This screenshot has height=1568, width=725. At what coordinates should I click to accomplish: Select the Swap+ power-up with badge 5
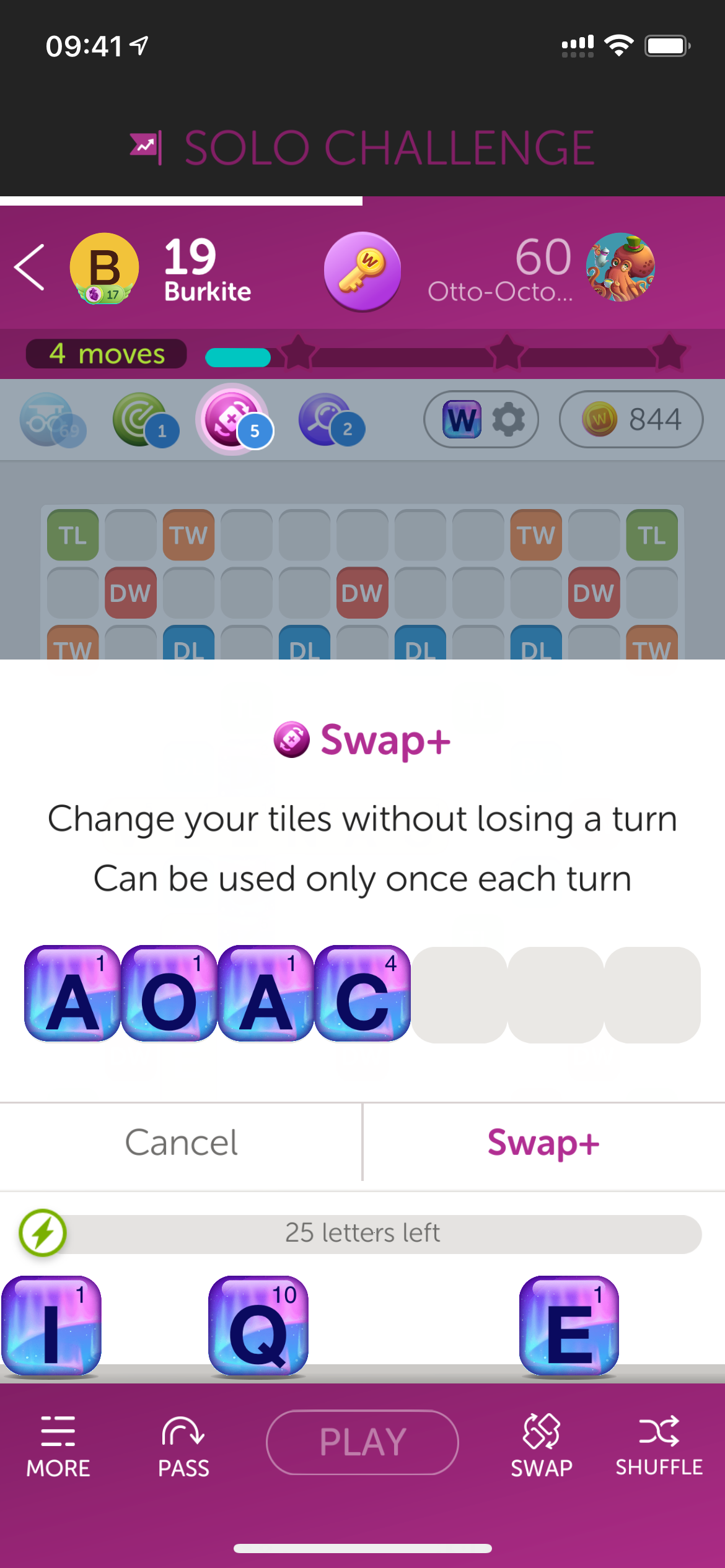click(x=233, y=420)
